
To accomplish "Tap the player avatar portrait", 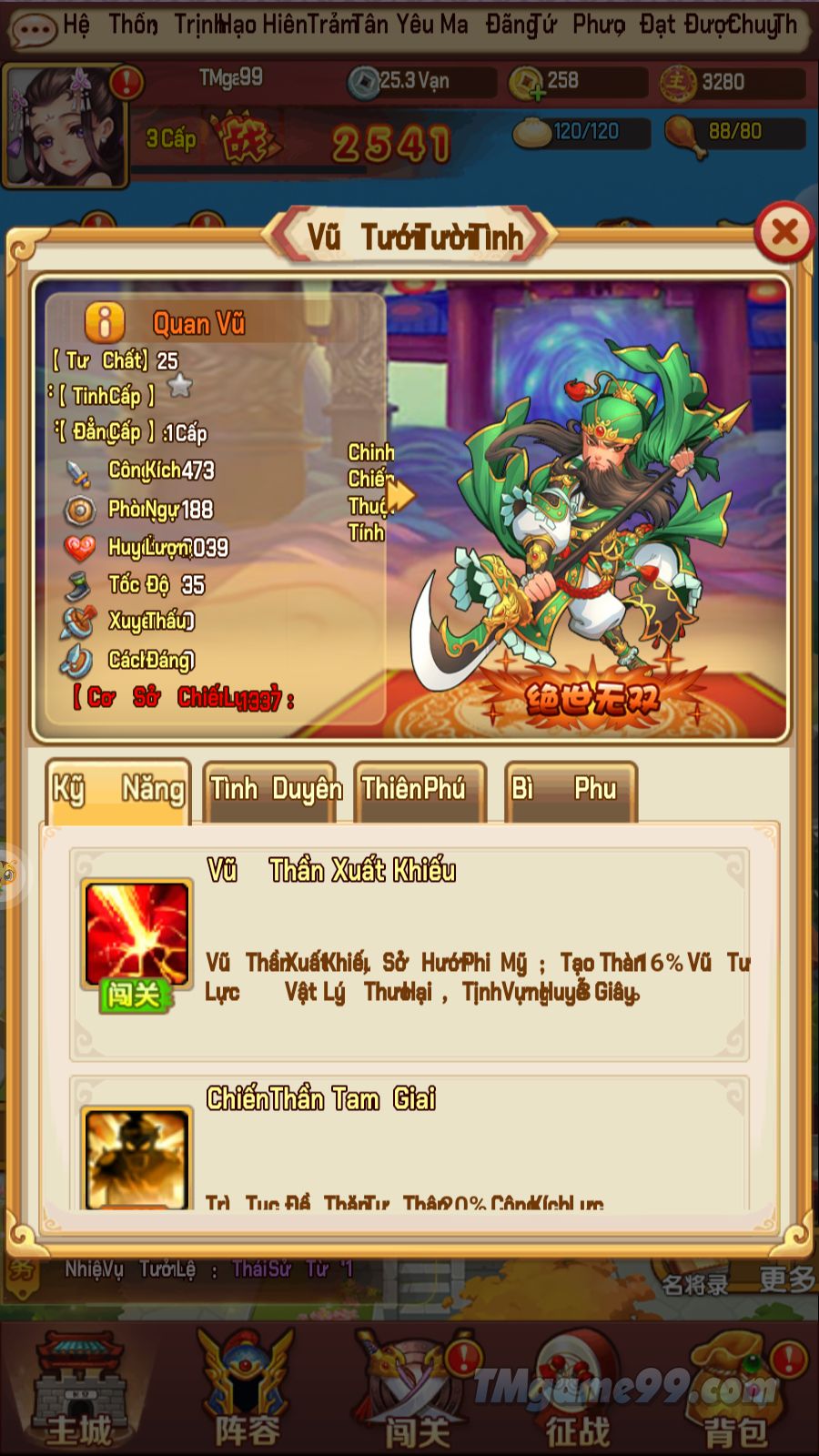I will tap(64, 127).
